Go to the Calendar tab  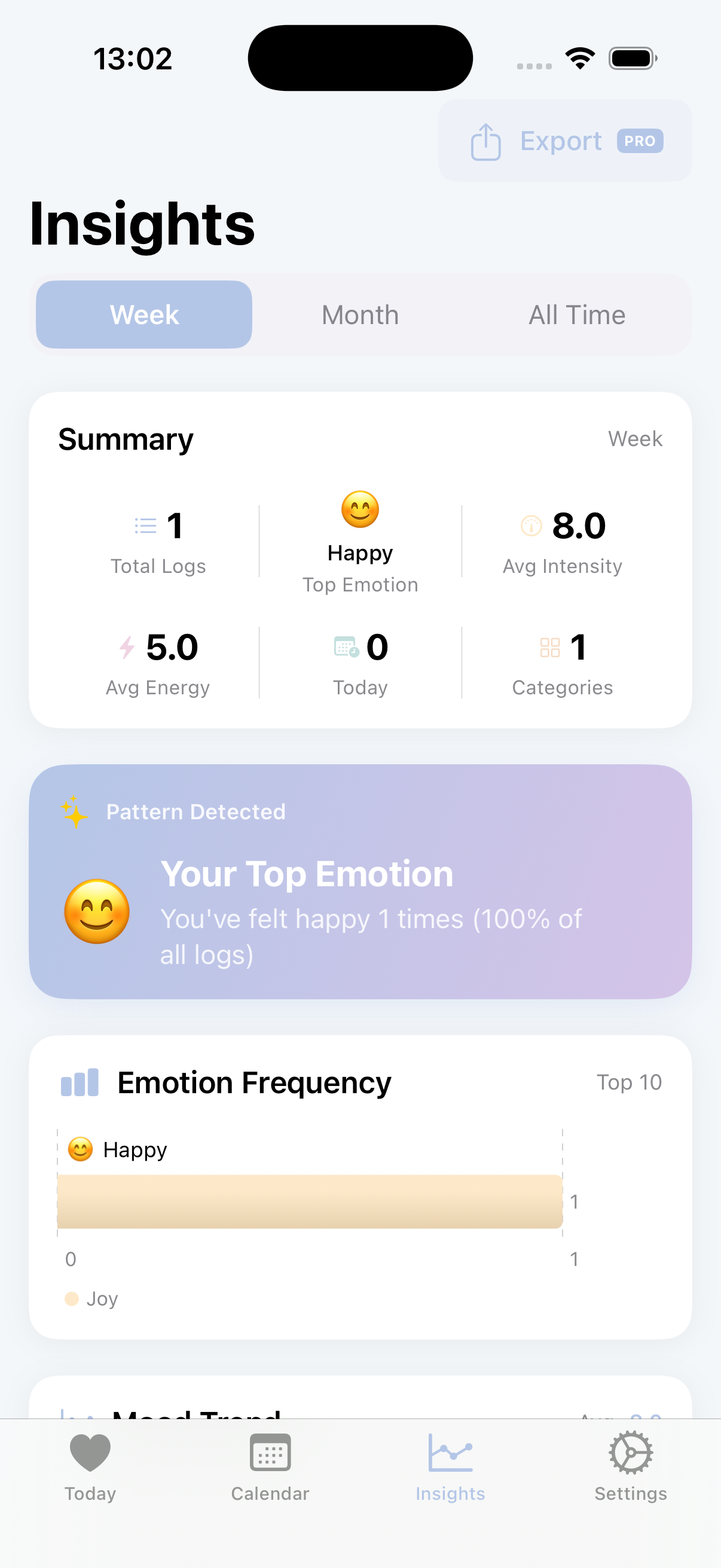pyautogui.click(x=270, y=1466)
